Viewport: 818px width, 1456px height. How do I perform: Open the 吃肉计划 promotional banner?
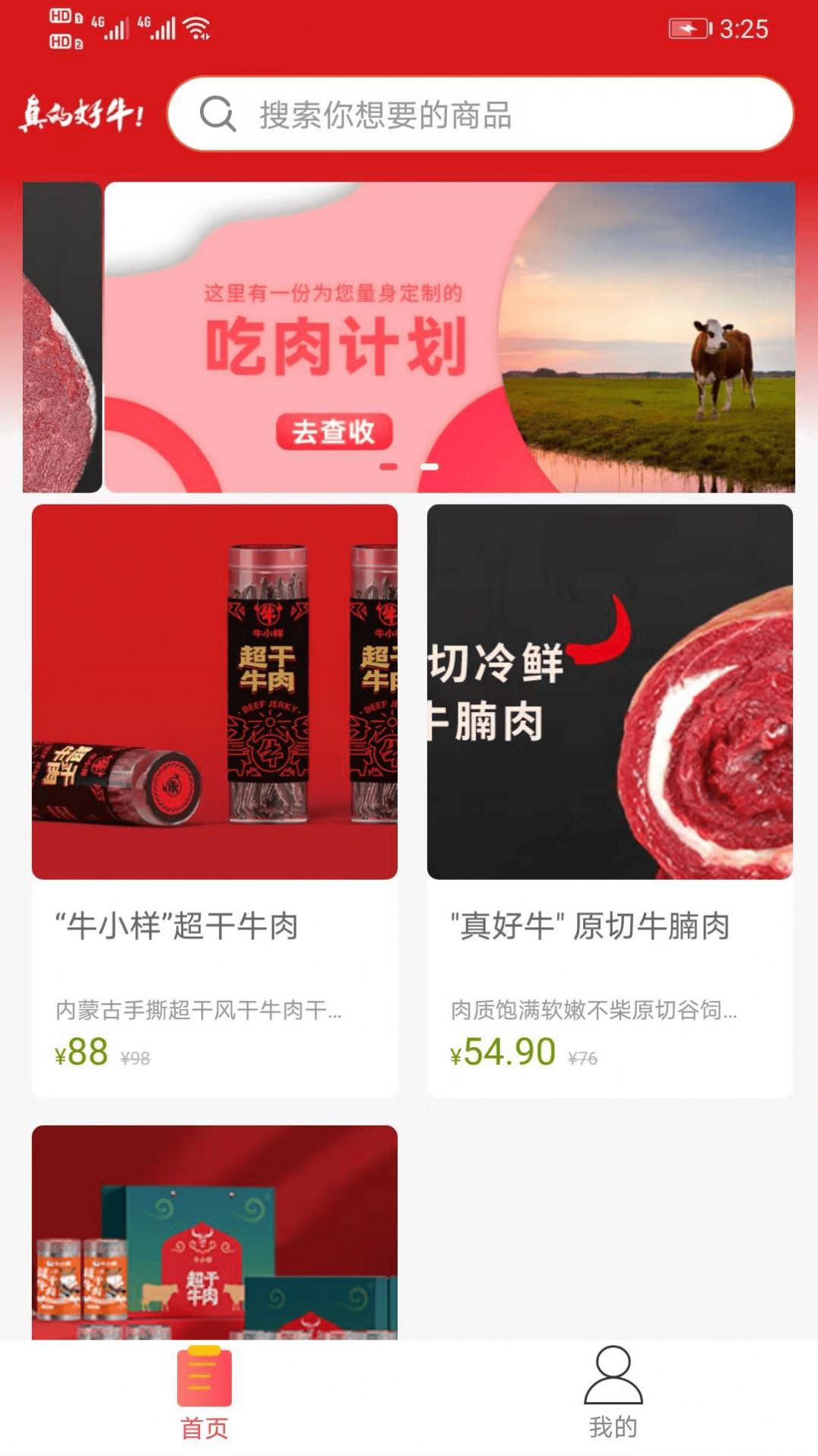[409, 334]
